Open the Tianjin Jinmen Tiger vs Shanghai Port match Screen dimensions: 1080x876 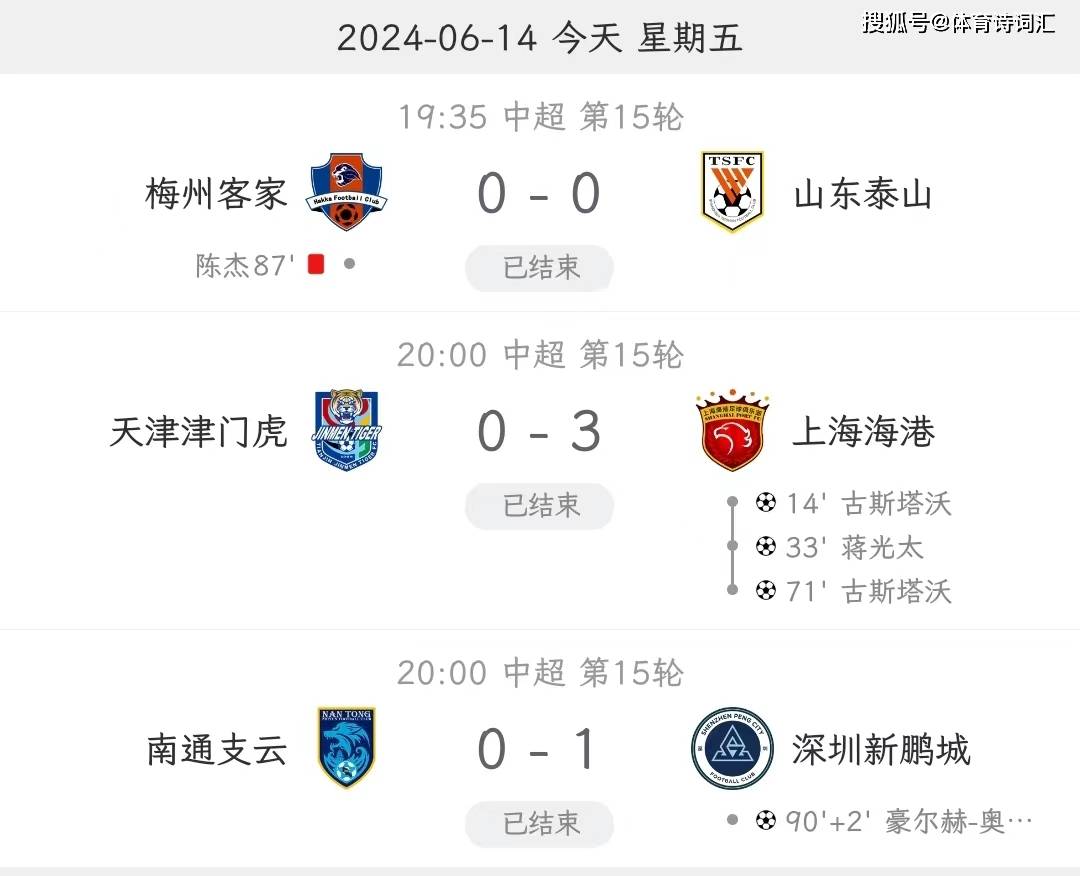point(540,432)
